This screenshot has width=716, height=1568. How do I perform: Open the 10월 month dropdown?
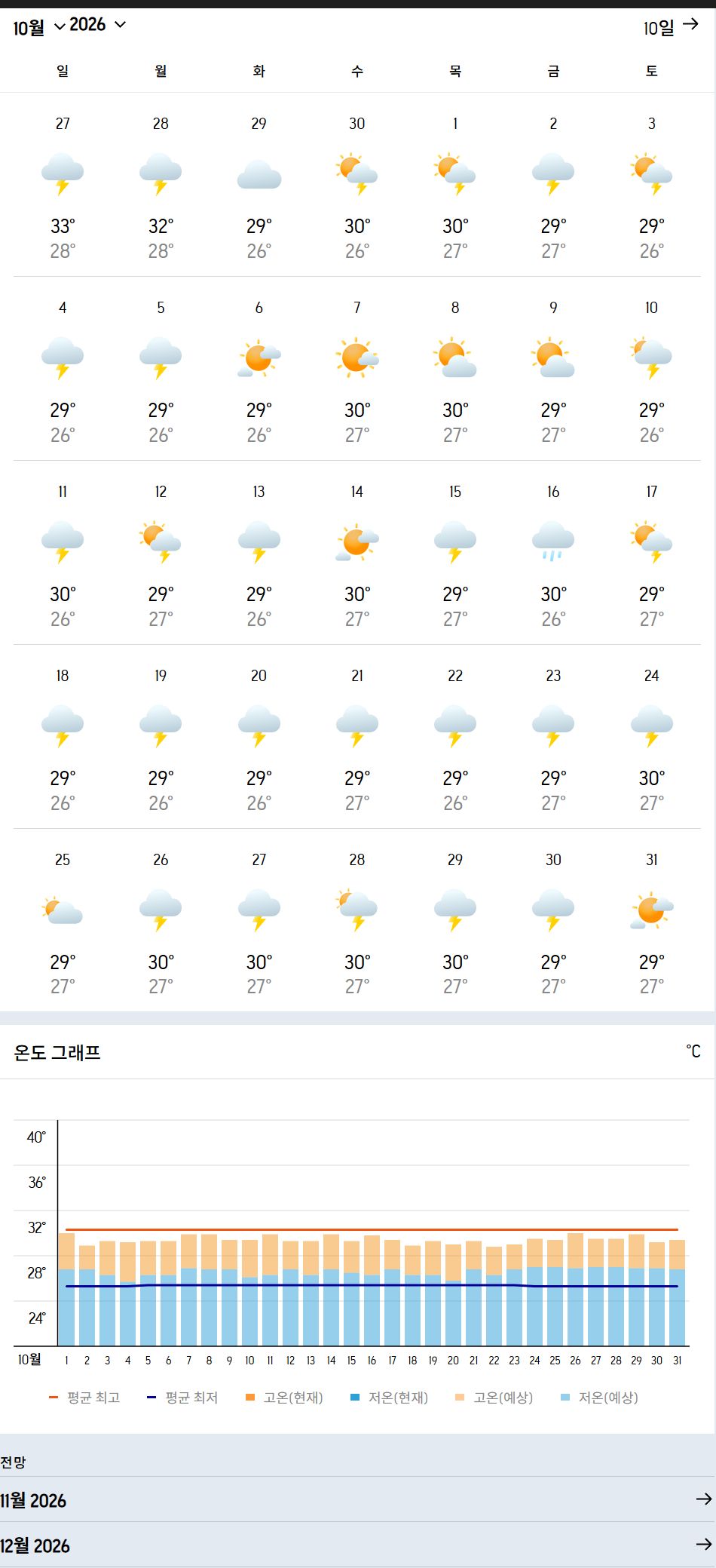point(38,27)
